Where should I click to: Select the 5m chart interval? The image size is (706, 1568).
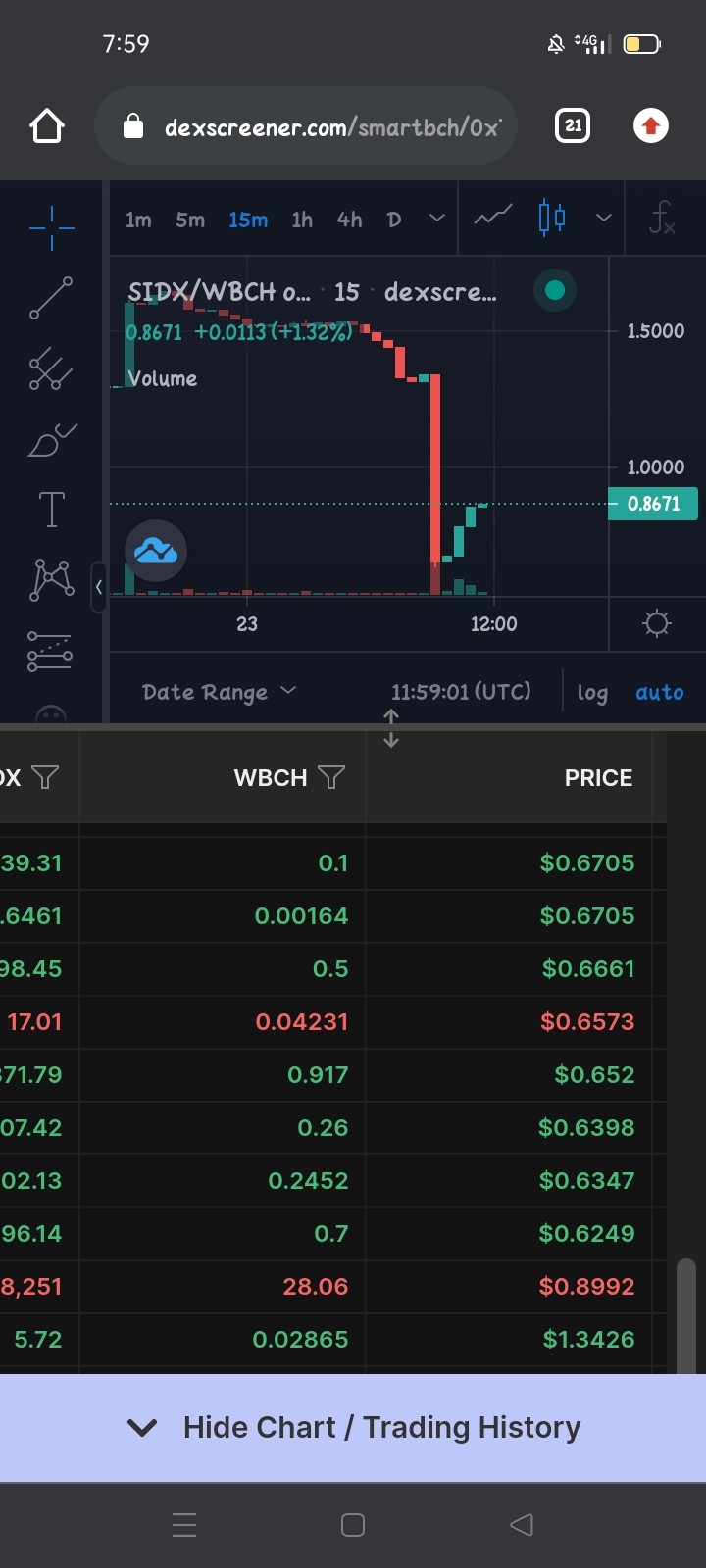click(190, 220)
